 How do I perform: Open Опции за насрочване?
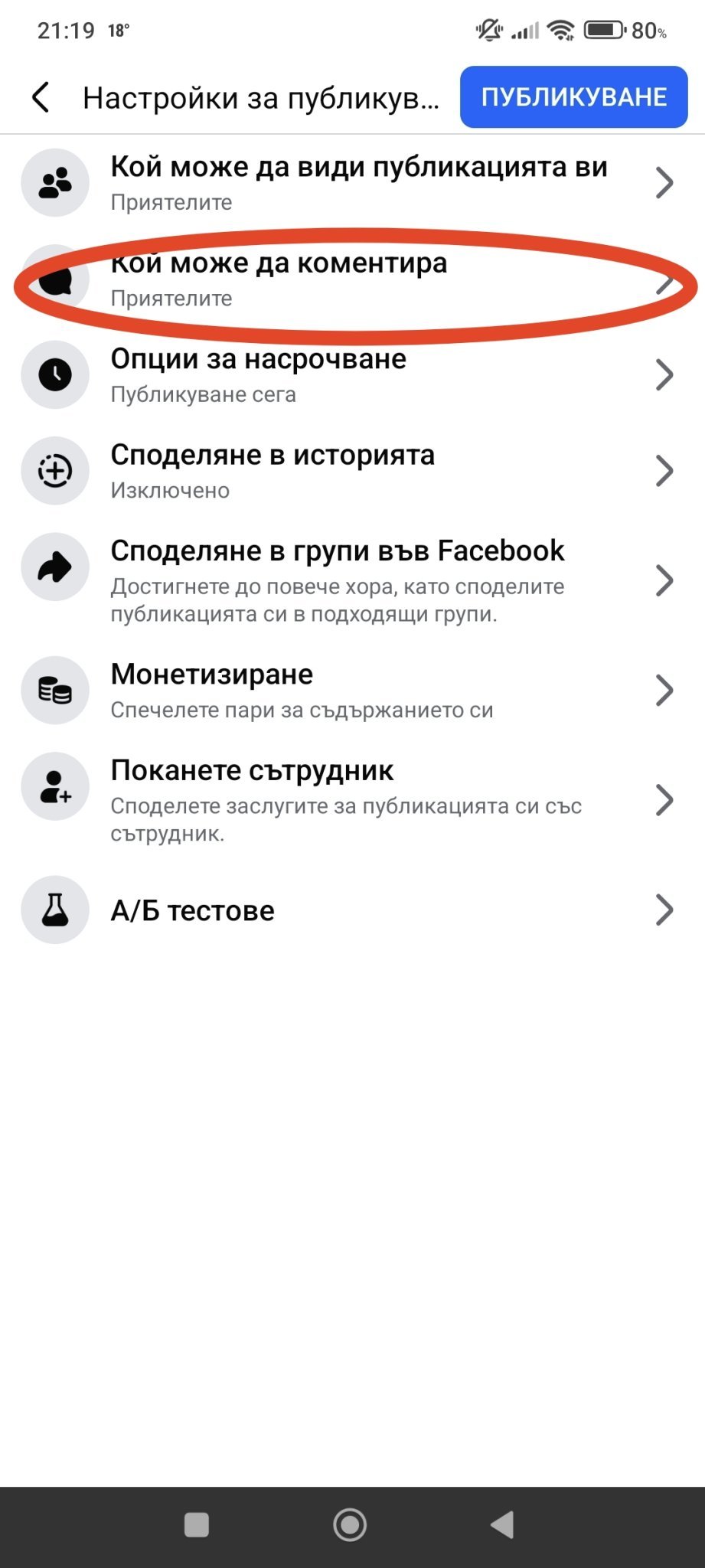pos(352,375)
